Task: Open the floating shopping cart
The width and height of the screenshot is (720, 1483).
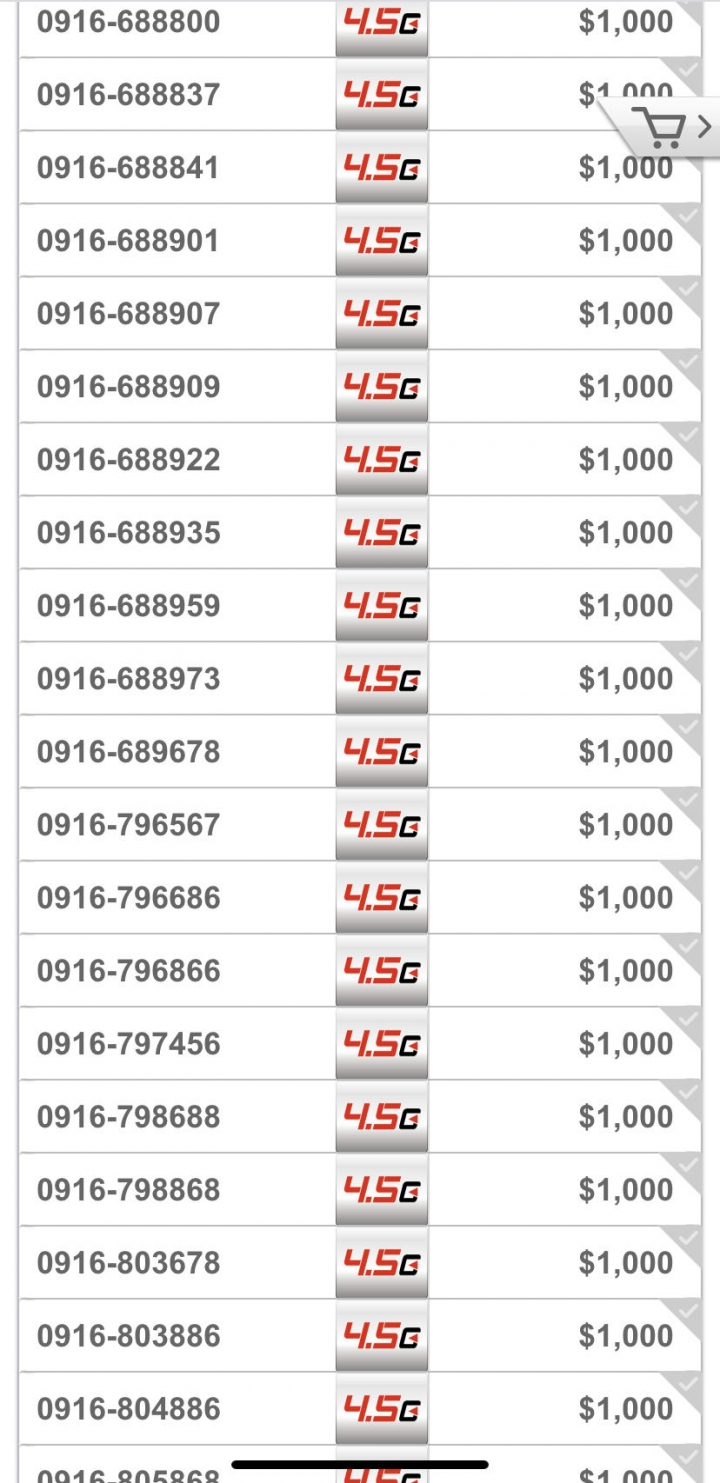Action: pyautogui.click(x=663, y=128)
